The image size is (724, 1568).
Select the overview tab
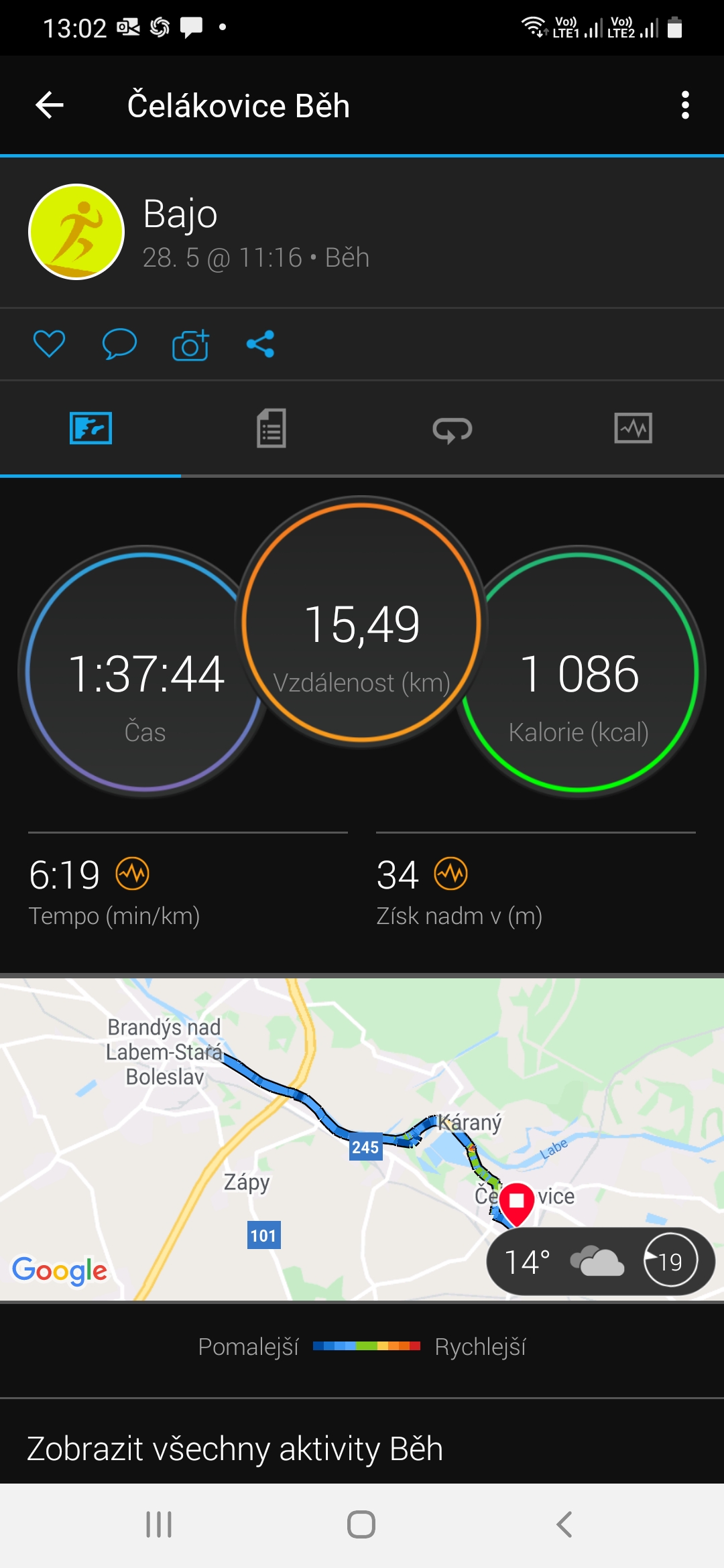click(x=90, y=428)
